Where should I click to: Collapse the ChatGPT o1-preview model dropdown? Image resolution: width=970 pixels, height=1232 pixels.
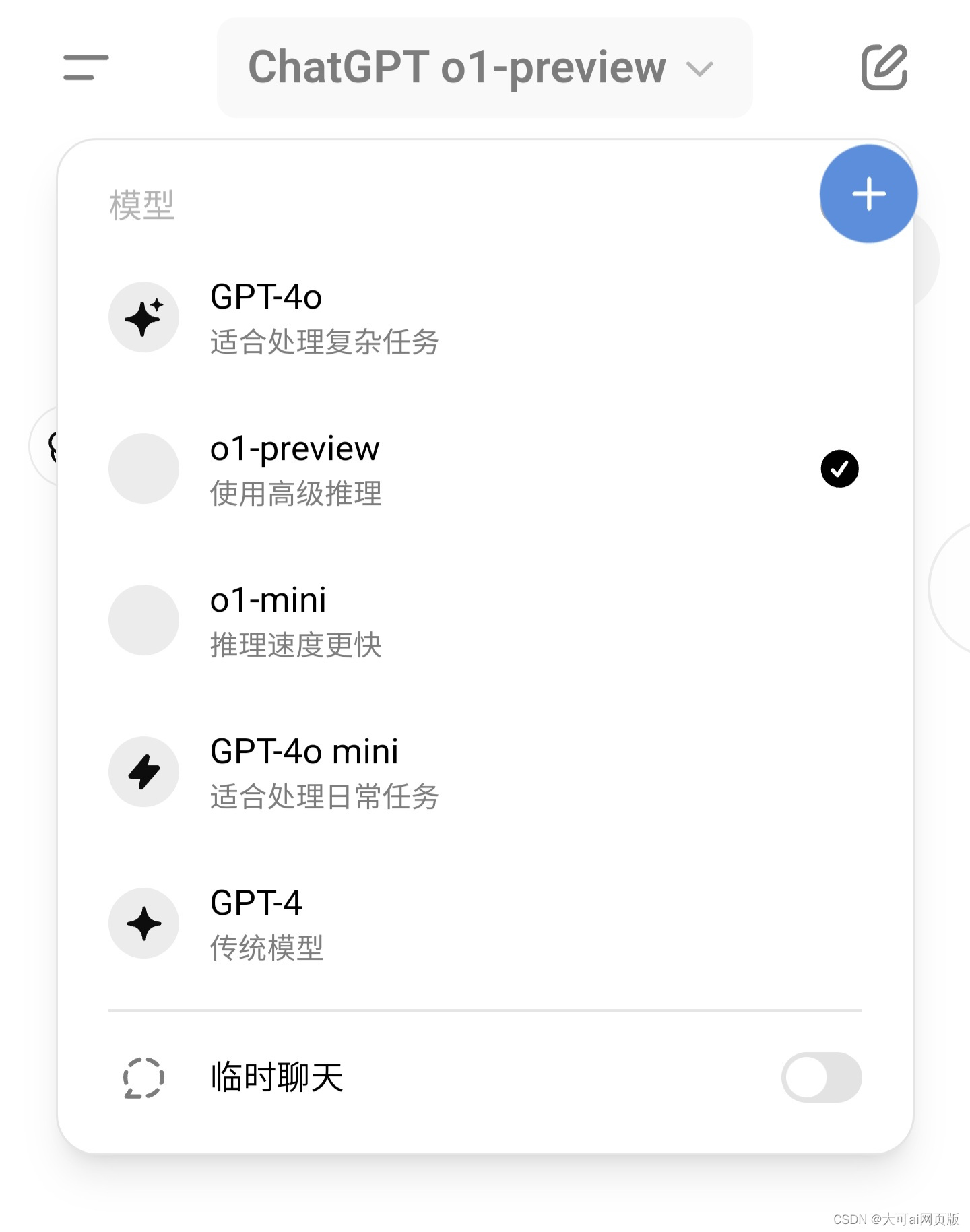[x=484, y=67]
